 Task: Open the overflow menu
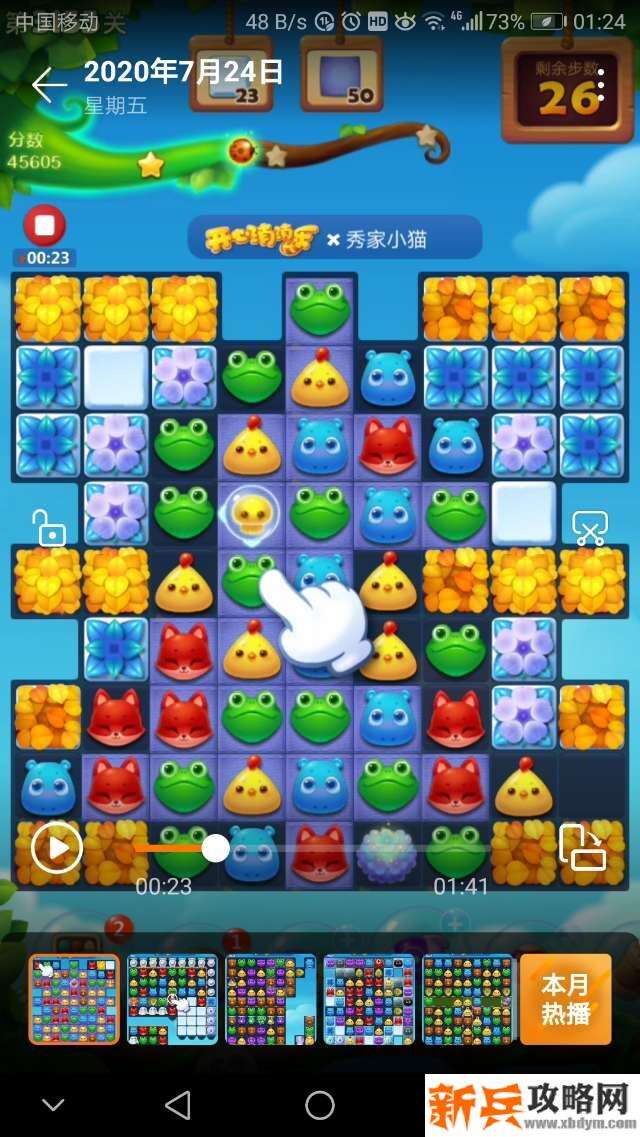point(600,86)
